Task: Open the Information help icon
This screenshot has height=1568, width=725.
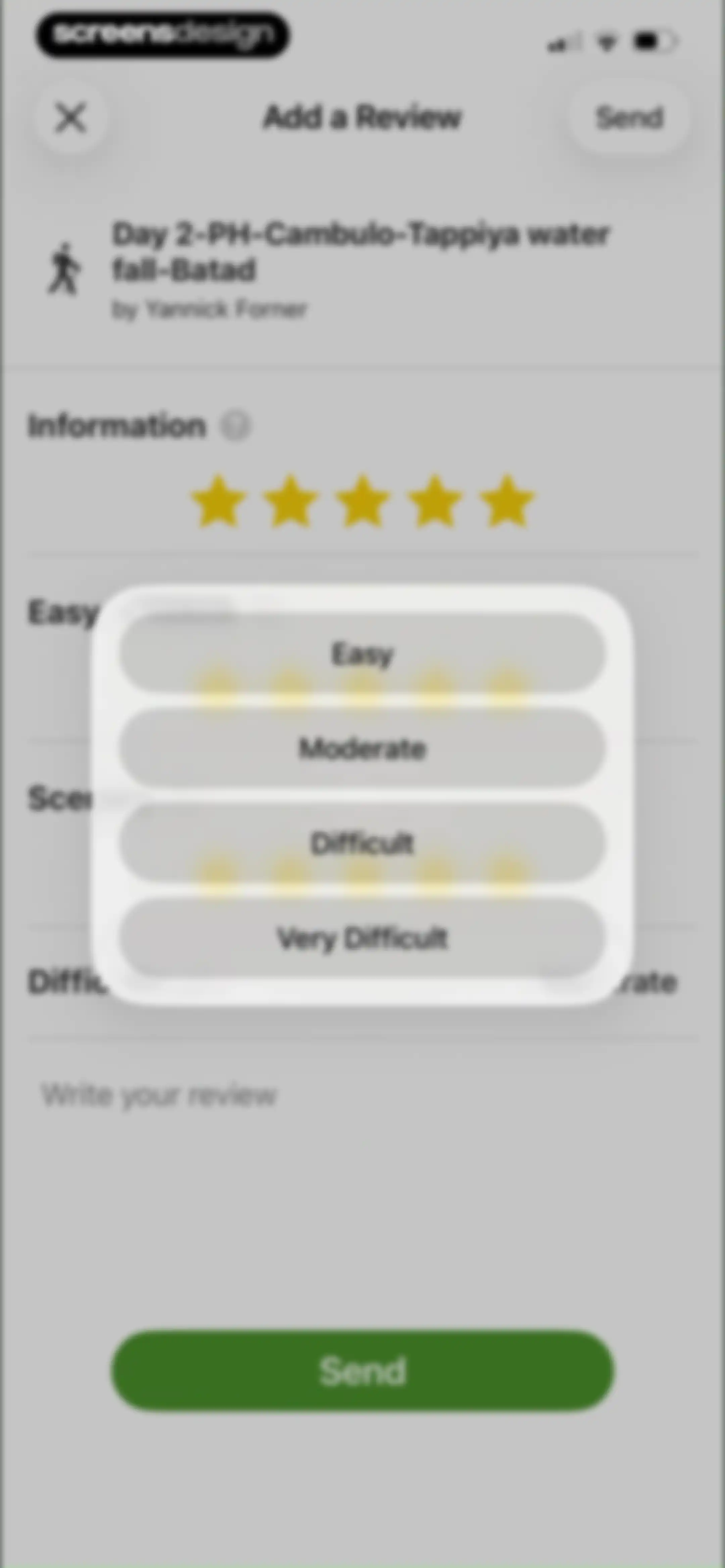Action: click(235, 425)
